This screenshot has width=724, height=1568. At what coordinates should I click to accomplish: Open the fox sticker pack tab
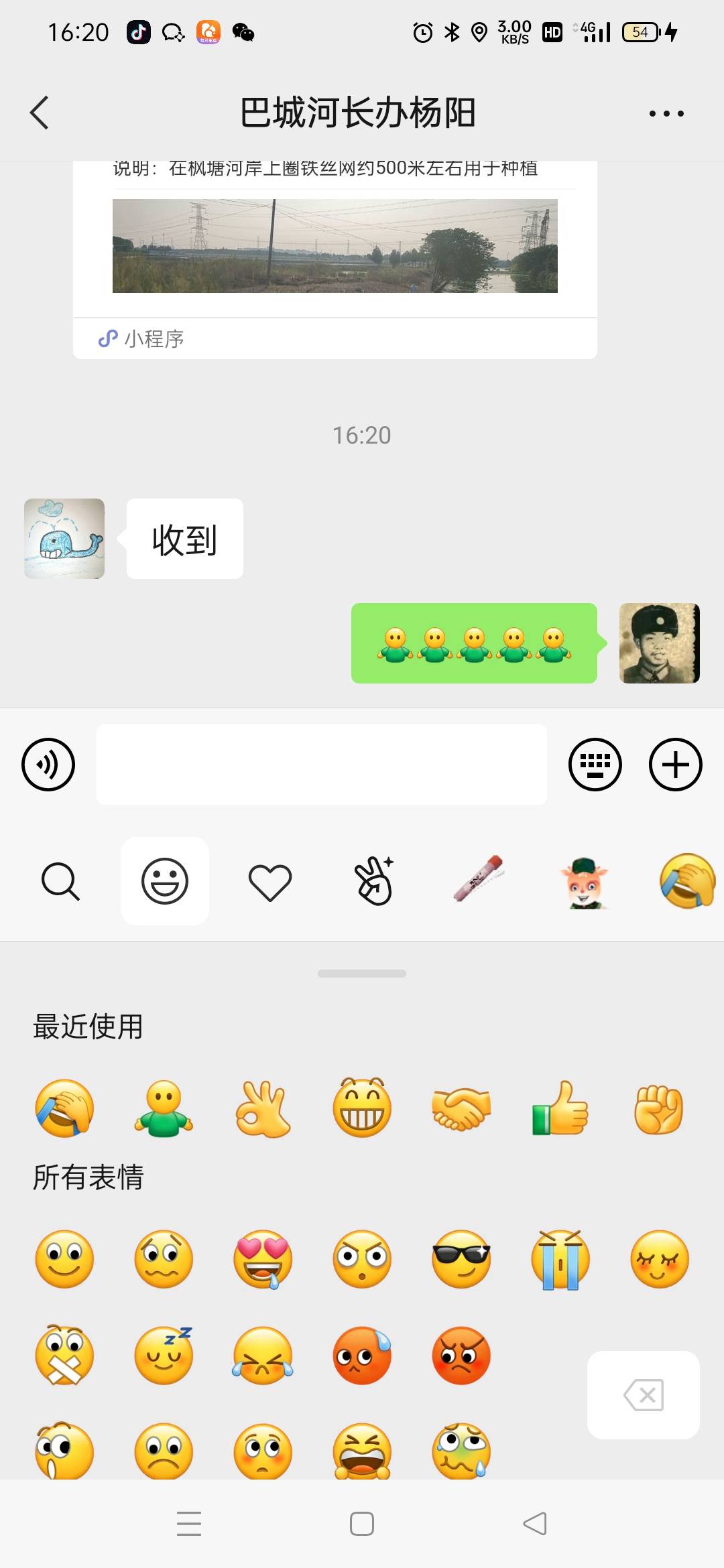point(583,882)
